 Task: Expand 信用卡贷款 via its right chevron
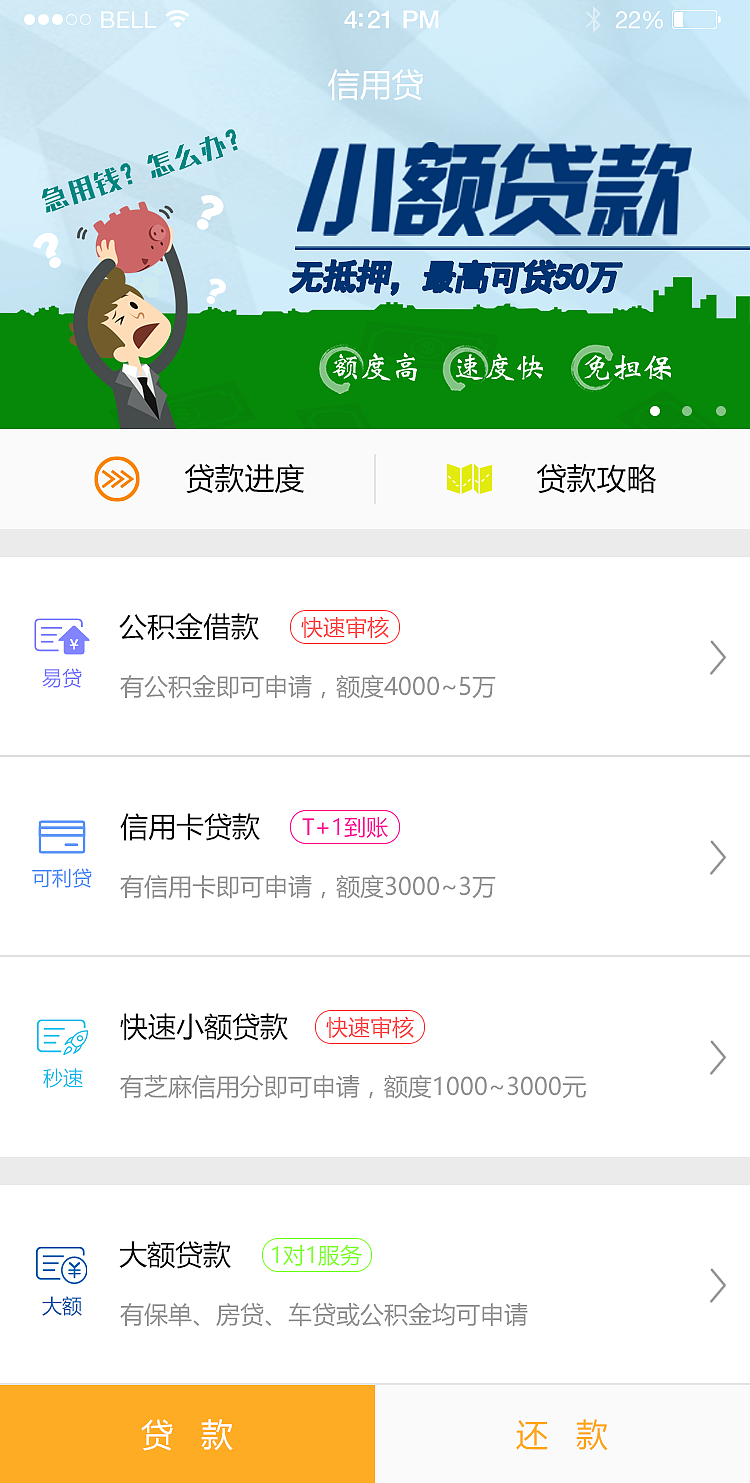click(x=717, y=857)
